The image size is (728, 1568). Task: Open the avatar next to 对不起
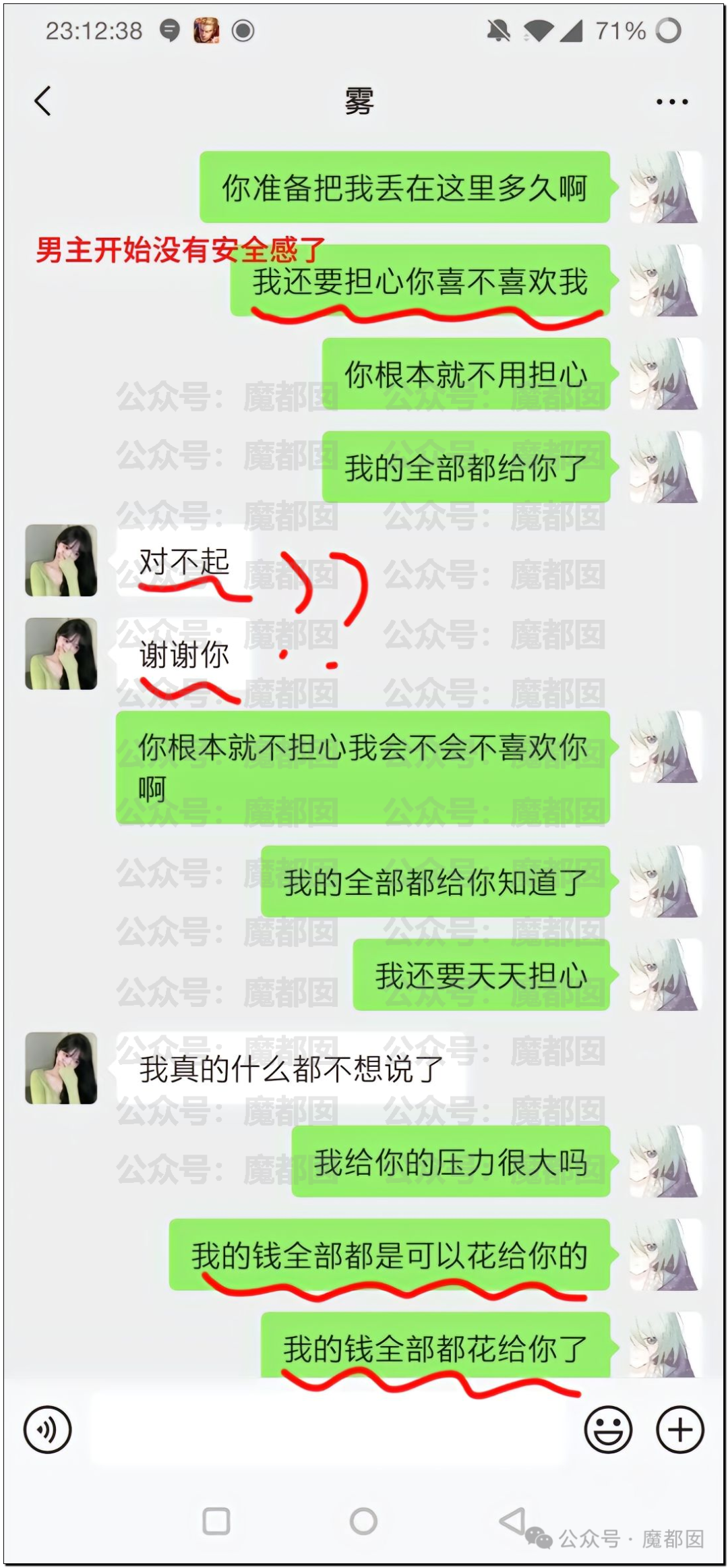click(61, 560)
